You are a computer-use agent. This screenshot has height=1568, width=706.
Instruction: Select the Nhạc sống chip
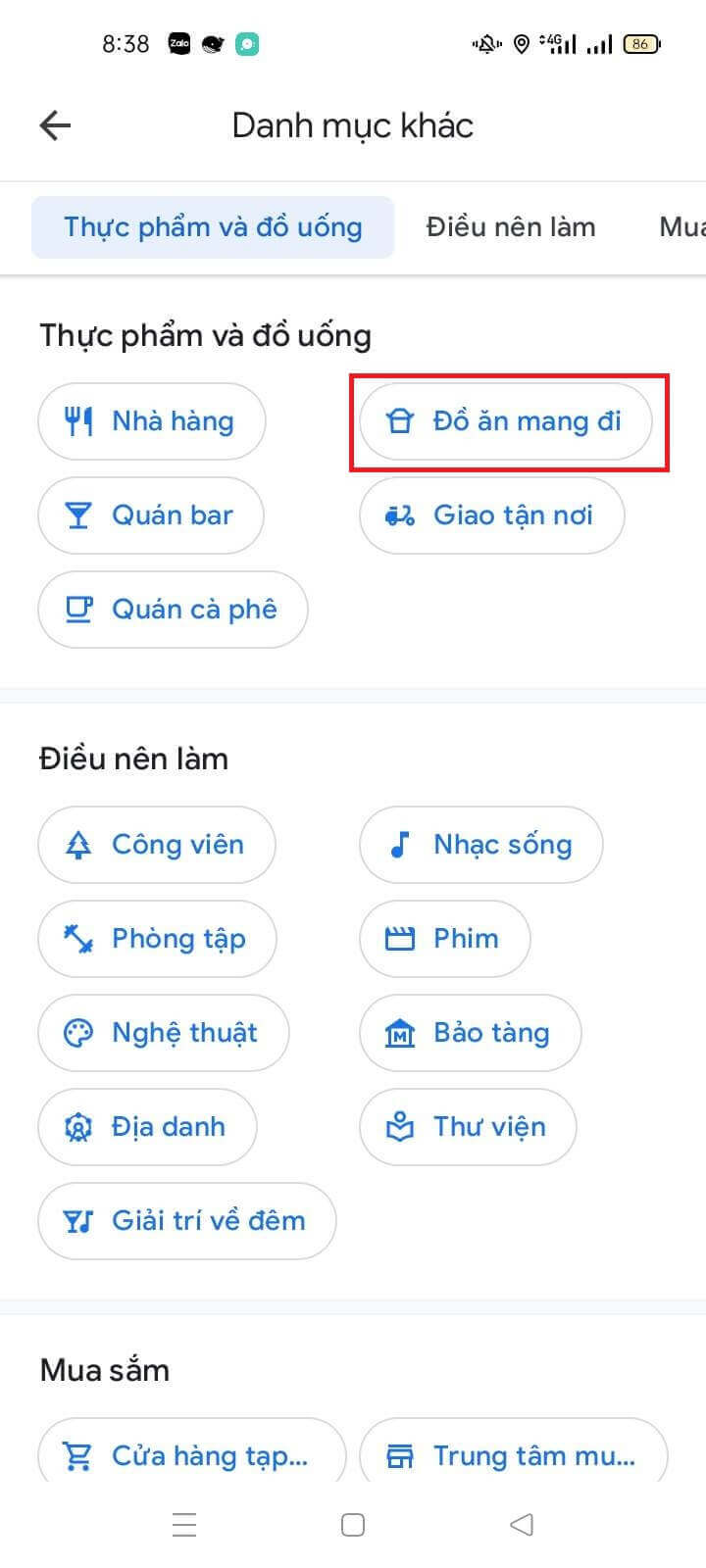click(481, 845)
